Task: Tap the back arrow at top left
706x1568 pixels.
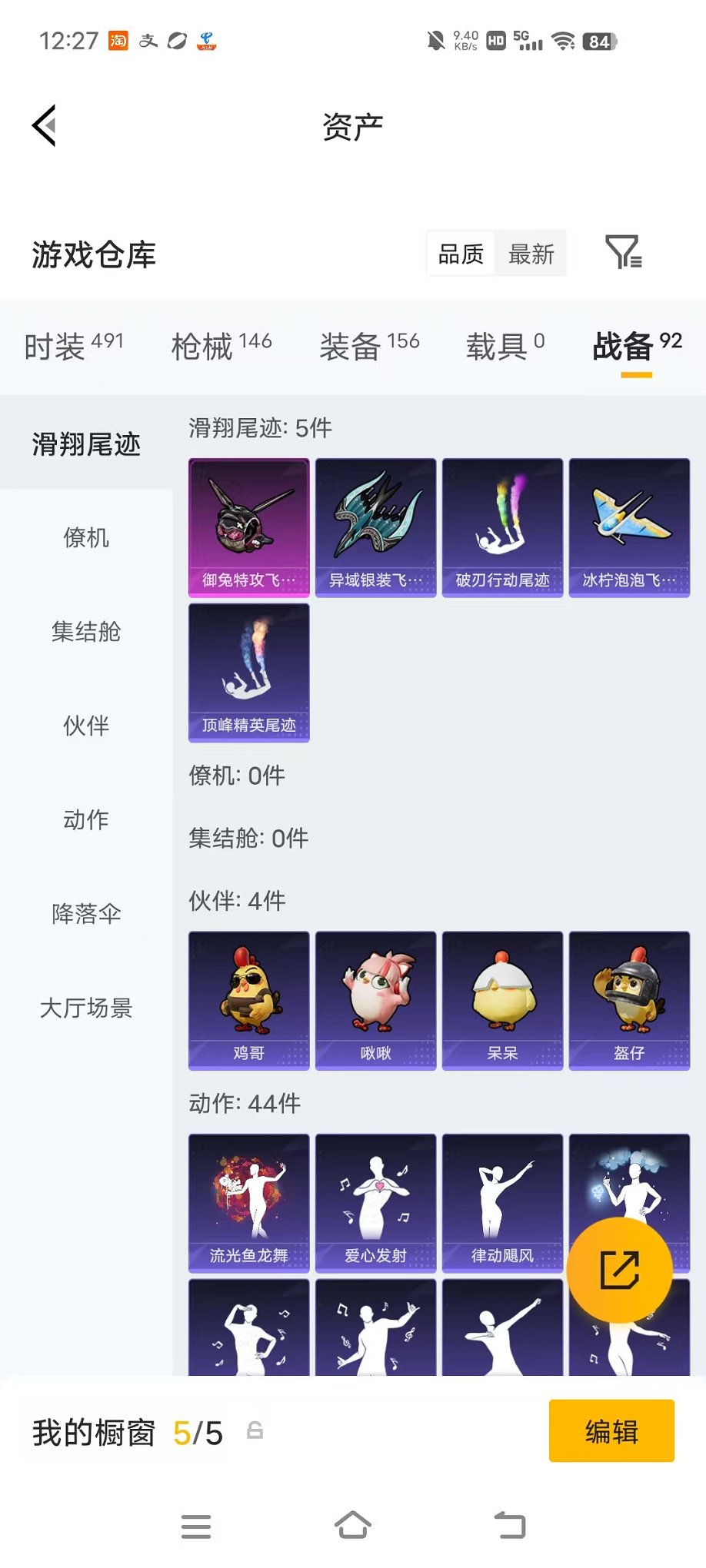Action: [44, 125]
